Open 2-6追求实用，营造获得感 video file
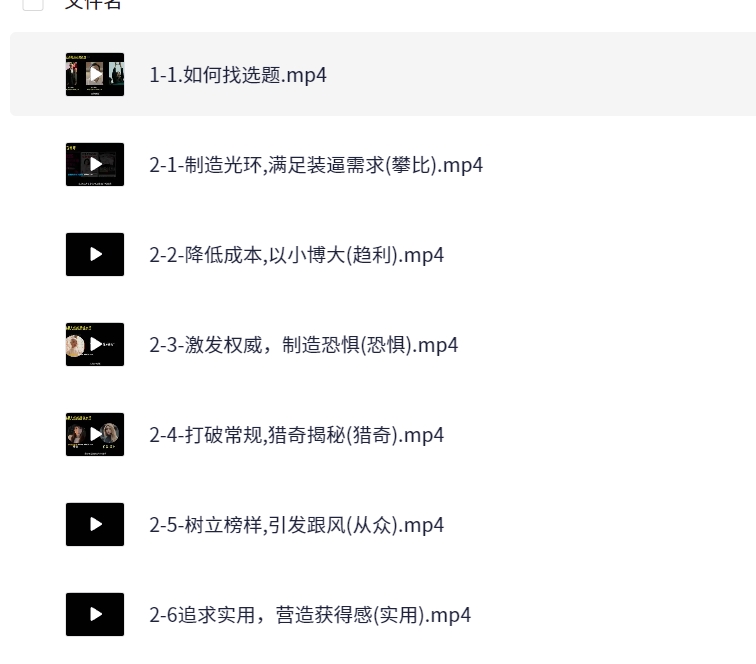Image resolution: width=756 pixels, height=664 pixels. [310, 615]
